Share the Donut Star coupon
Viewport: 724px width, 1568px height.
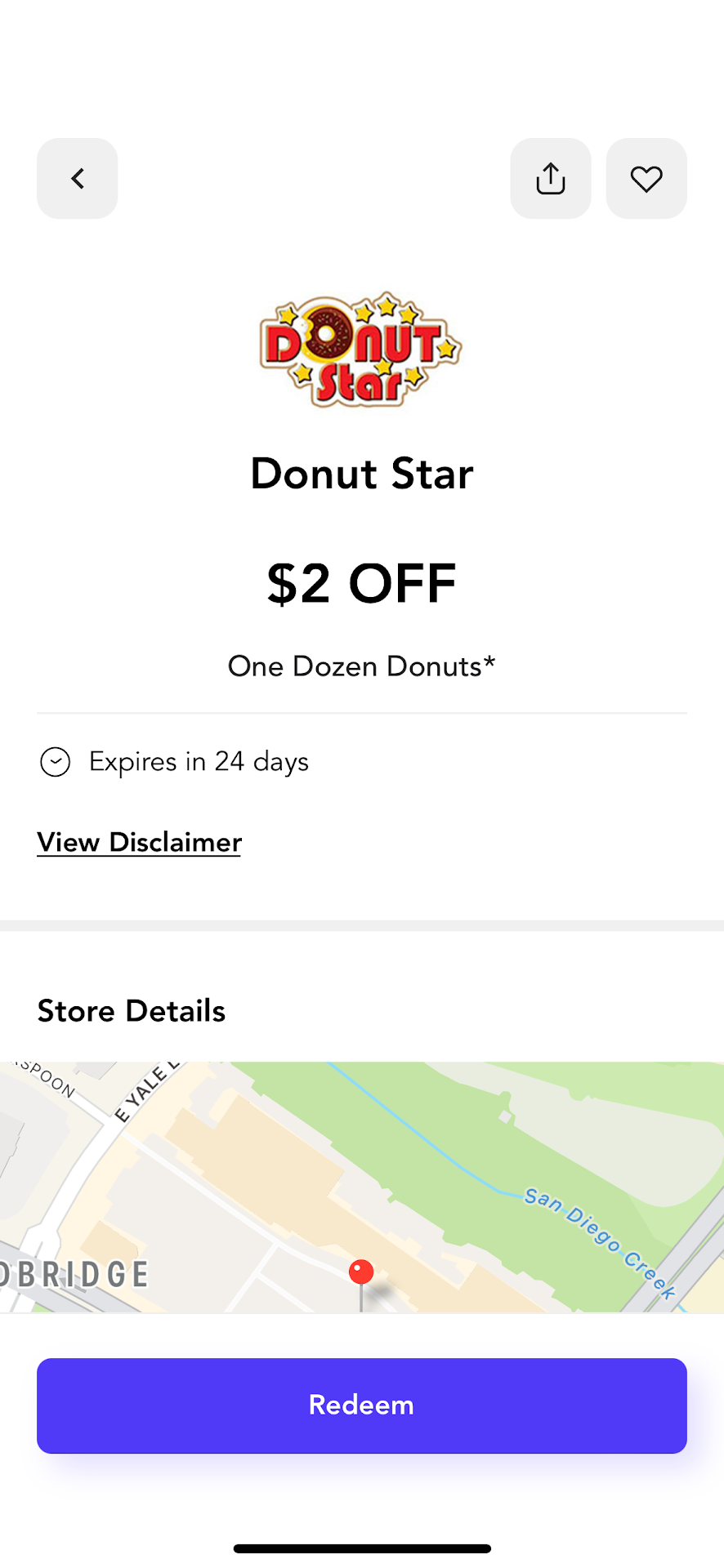pyautogui.click(x=550, y=178)
